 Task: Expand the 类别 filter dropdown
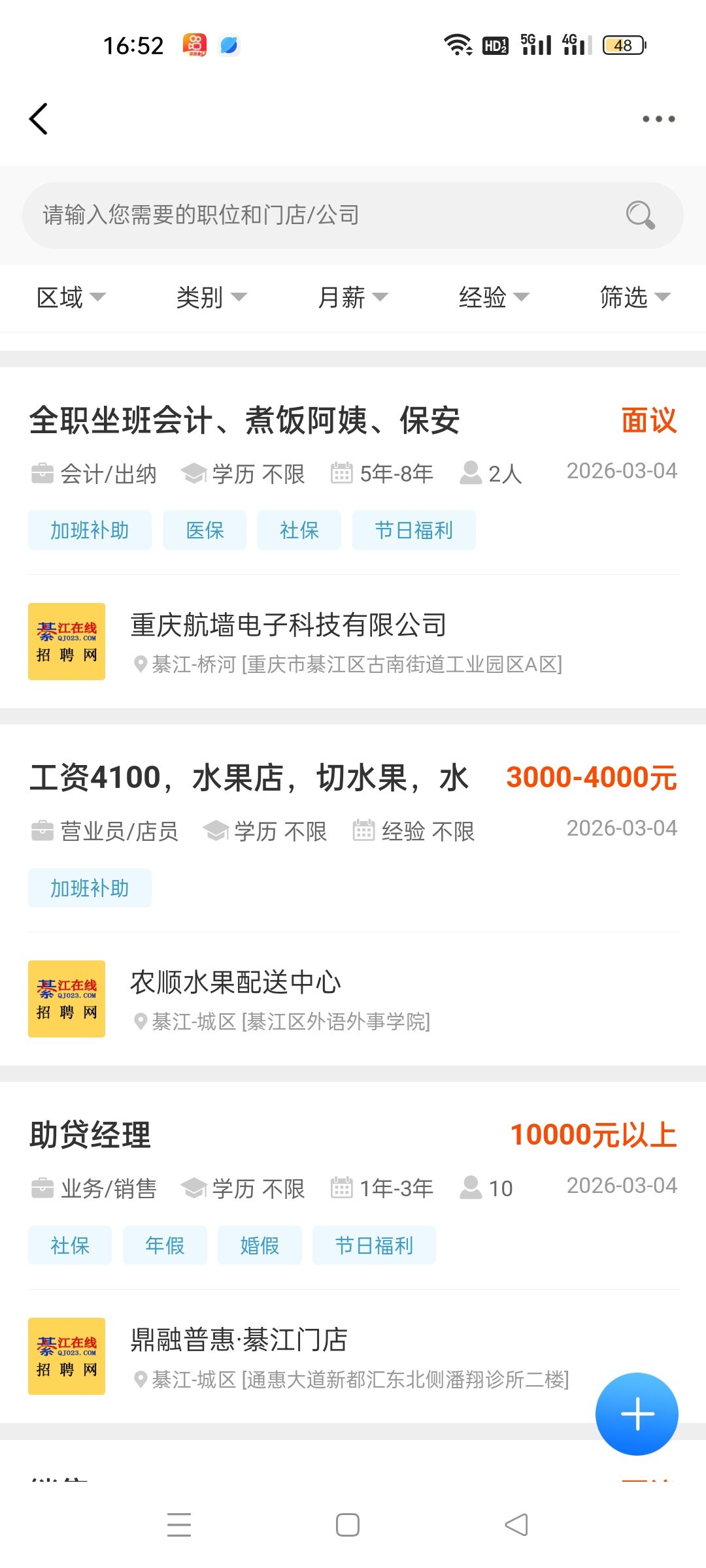coord(211,297)
